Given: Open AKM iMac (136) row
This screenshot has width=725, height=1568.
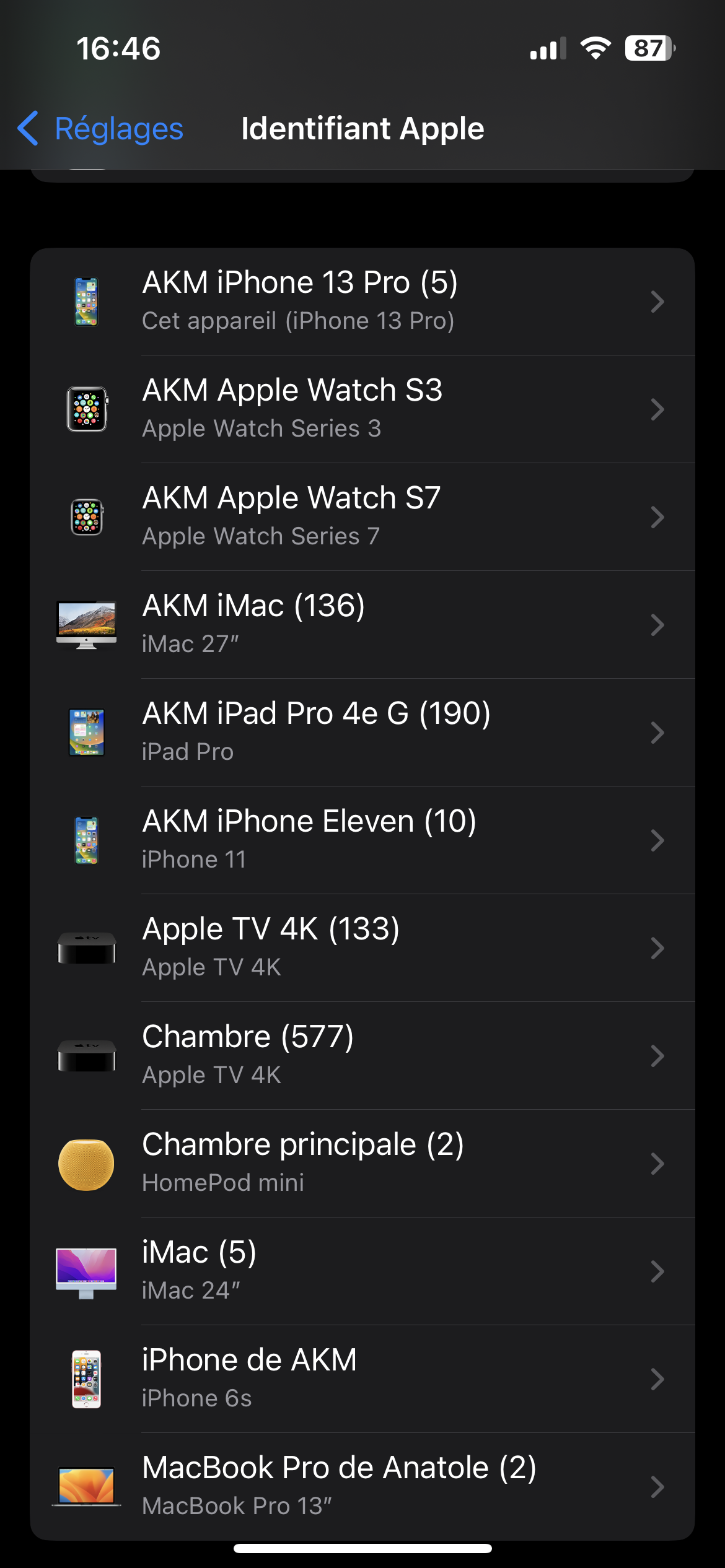Looking at the screenshot, I should click(x=362, y=625).
